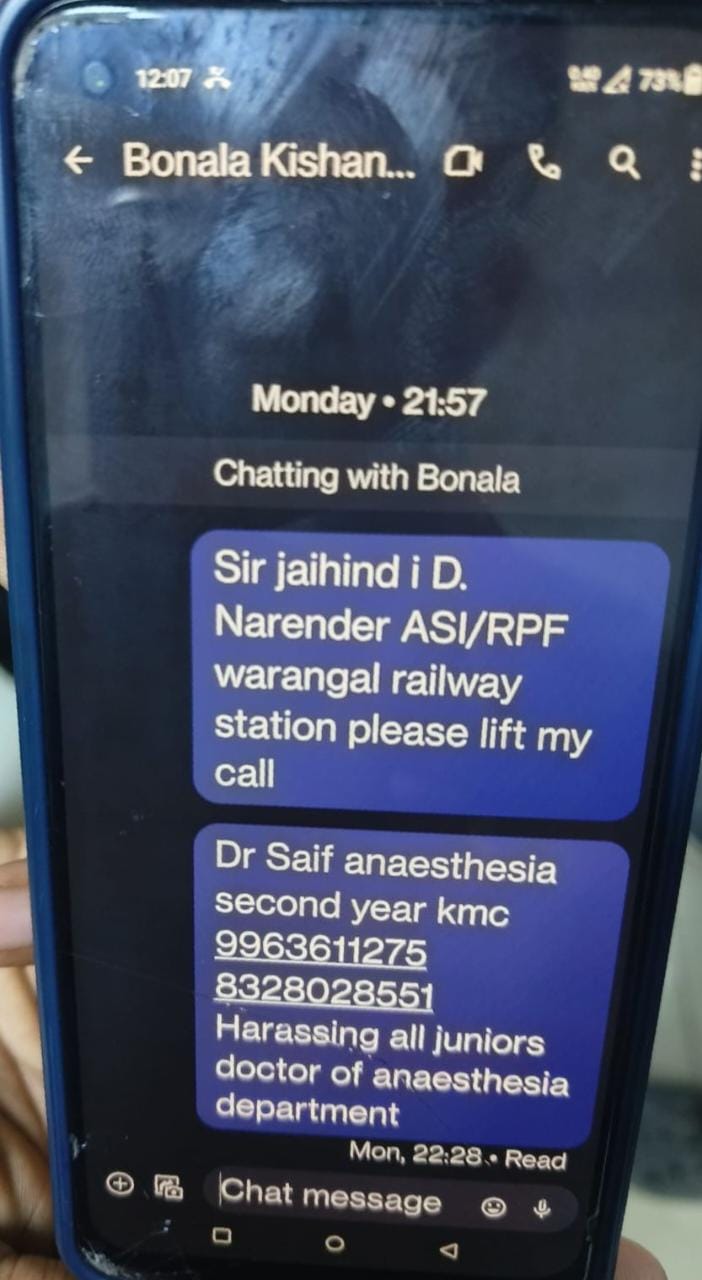Open the gallery attachment picker

coord(168,1187)
